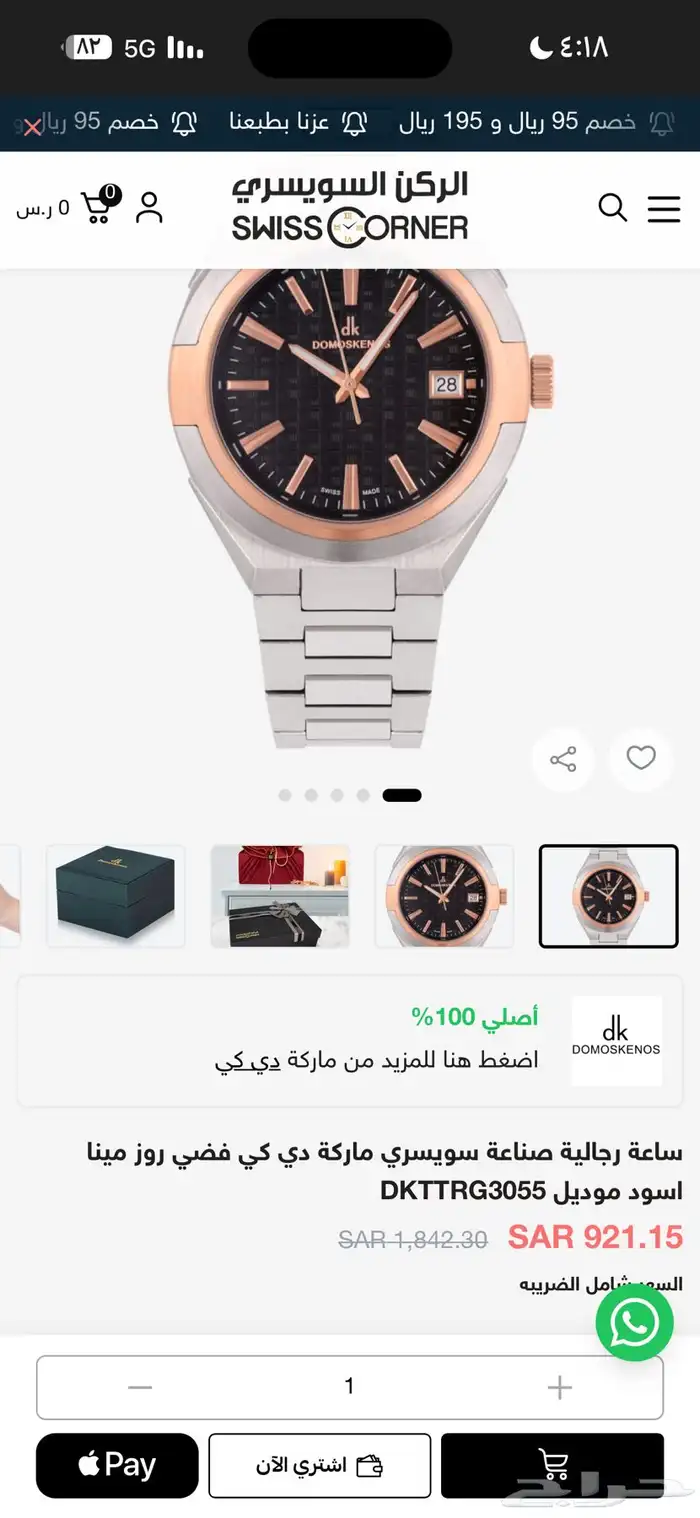The height and width of the screenshot is (1518, 700).
Task: Tap اشتري الآن buy now button
Action: 320,1465
